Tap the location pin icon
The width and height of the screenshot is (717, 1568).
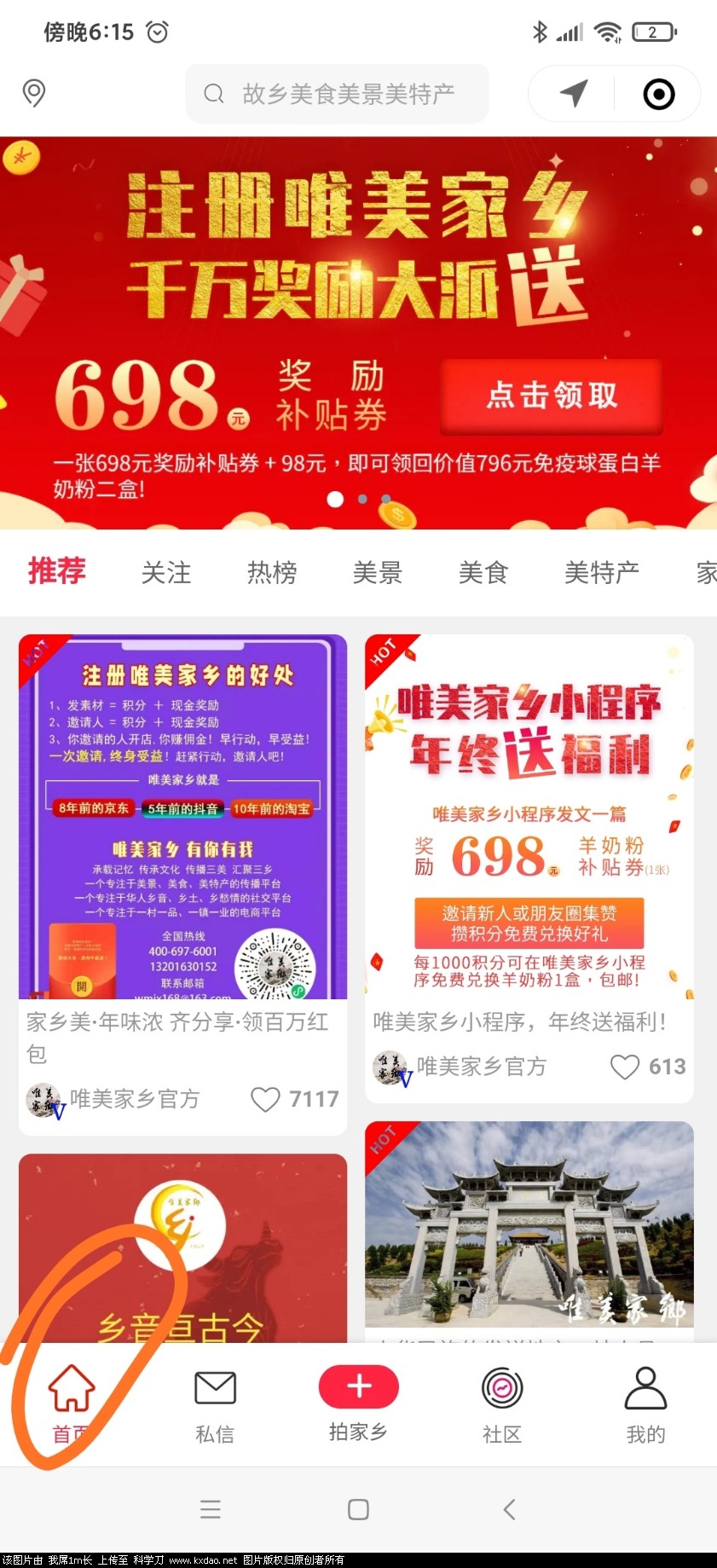[34, 93]
